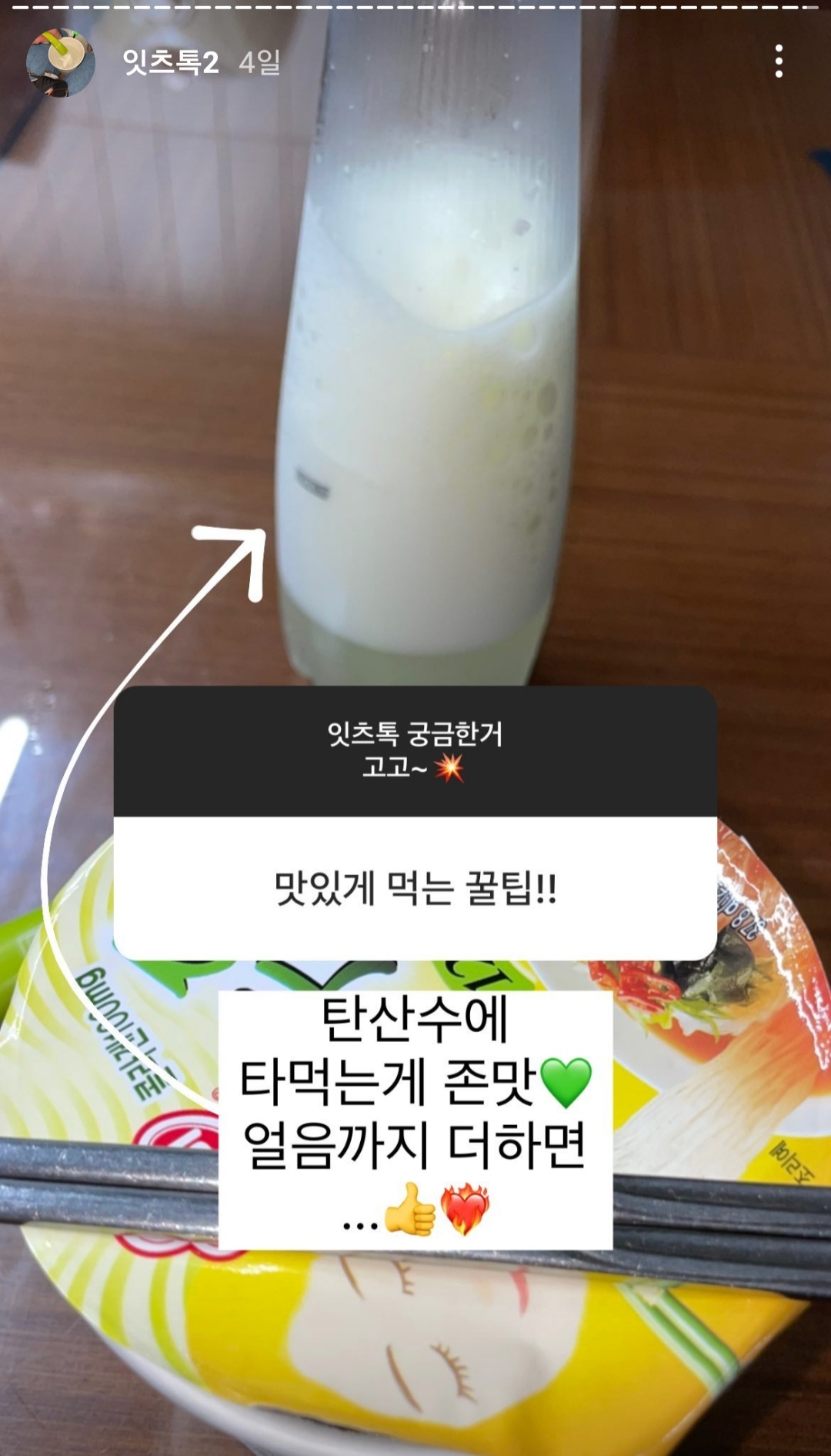Open the 잇츠톡2 highlight profile picture
This screenshot has height=1456, width=831.
click(x=60, y=62)
